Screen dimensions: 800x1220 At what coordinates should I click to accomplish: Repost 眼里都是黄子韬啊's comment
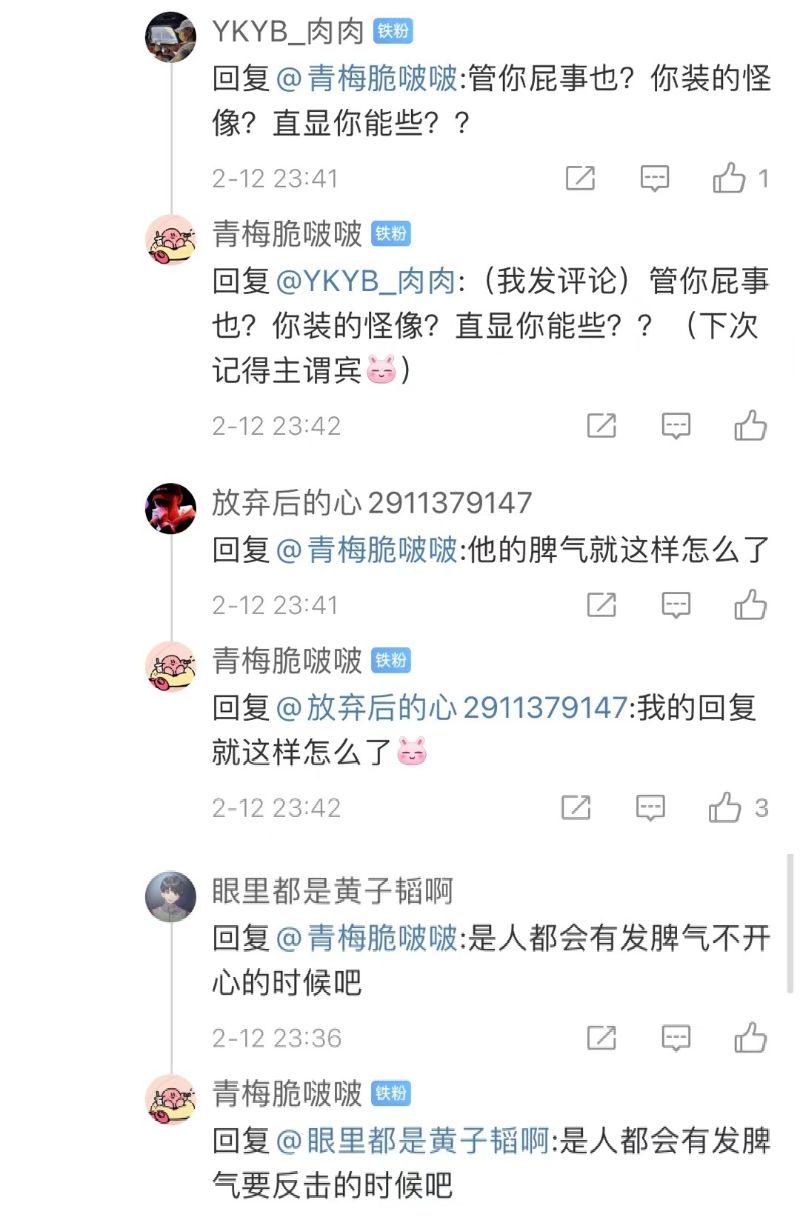pyautogui.click(x=601, y=1038)
